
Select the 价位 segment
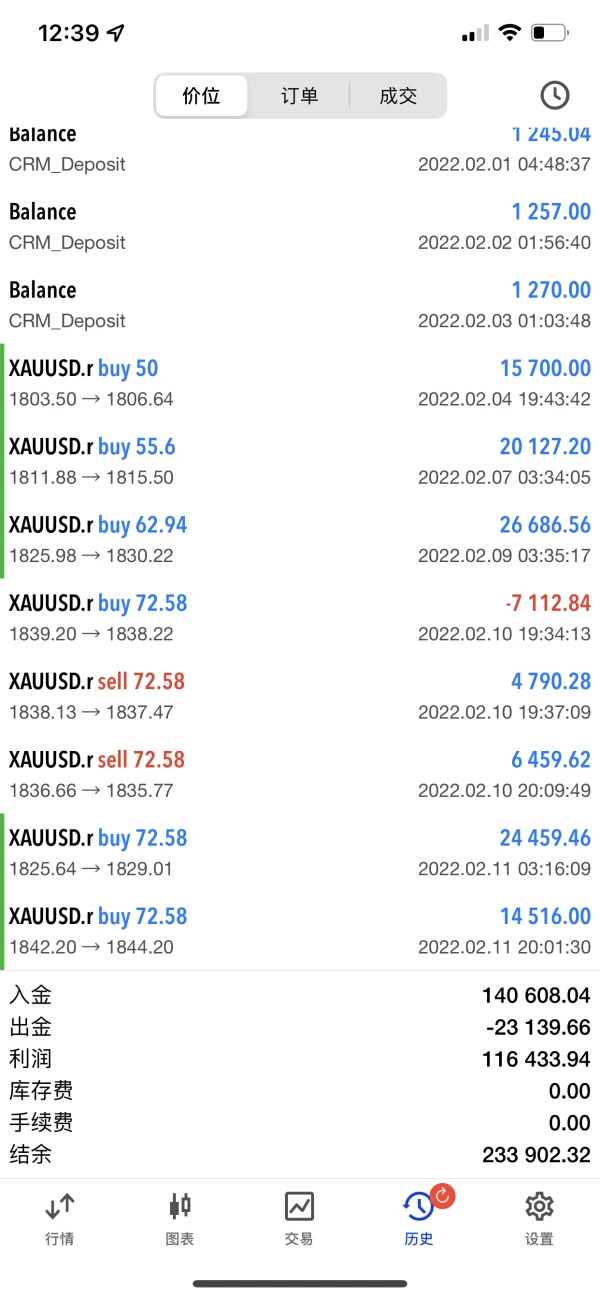tap(201, 96)
